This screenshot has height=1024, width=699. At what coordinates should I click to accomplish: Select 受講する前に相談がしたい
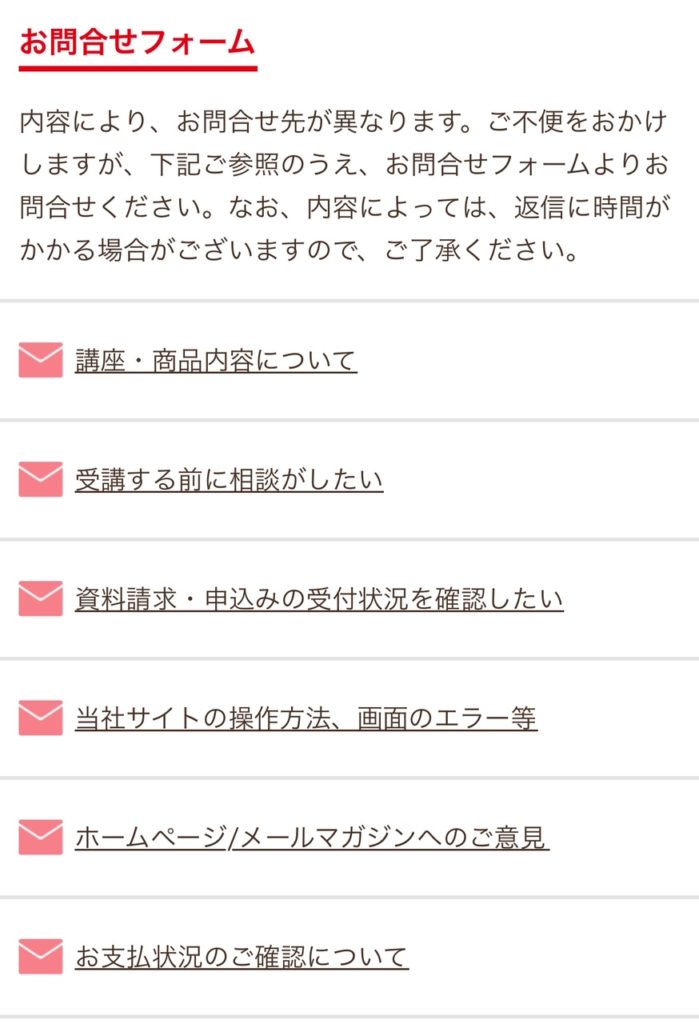click(x=228, y=480)
